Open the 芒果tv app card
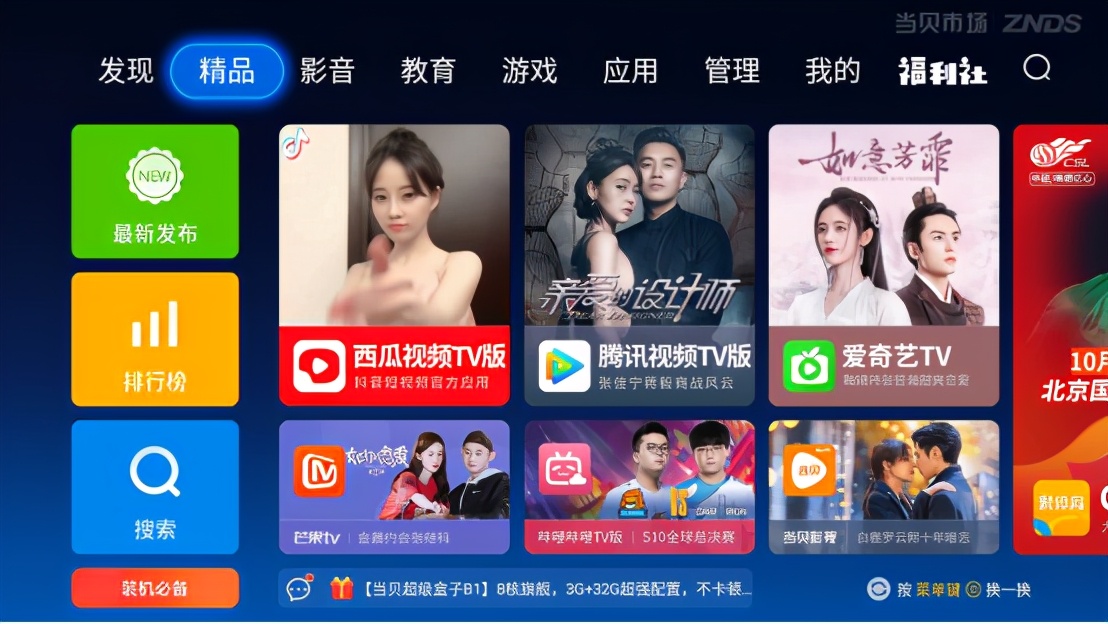The height and width of the screenshot is (624, 1108). pos(394,487)
